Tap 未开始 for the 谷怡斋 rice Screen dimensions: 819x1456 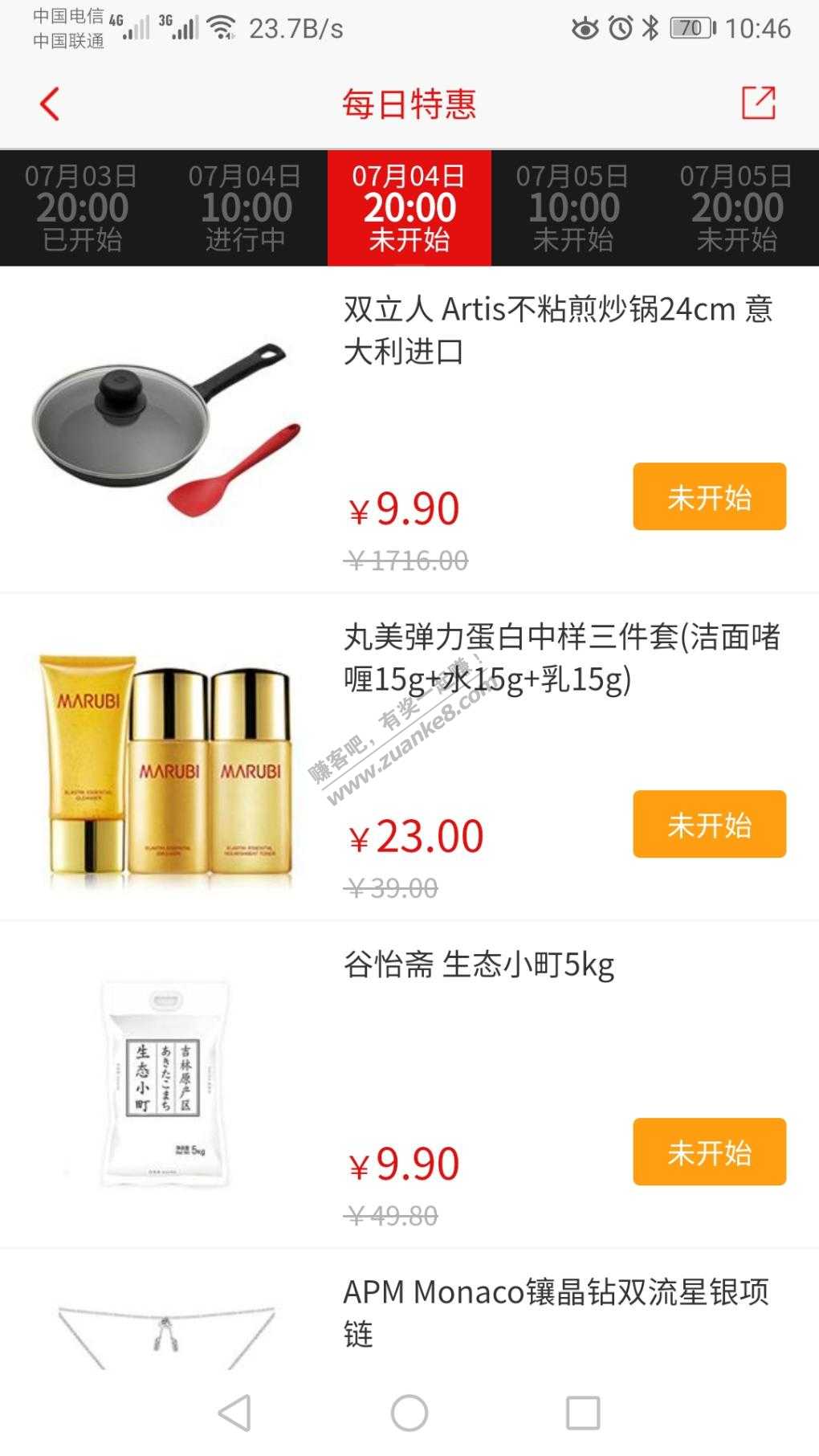coord(709,1152)
